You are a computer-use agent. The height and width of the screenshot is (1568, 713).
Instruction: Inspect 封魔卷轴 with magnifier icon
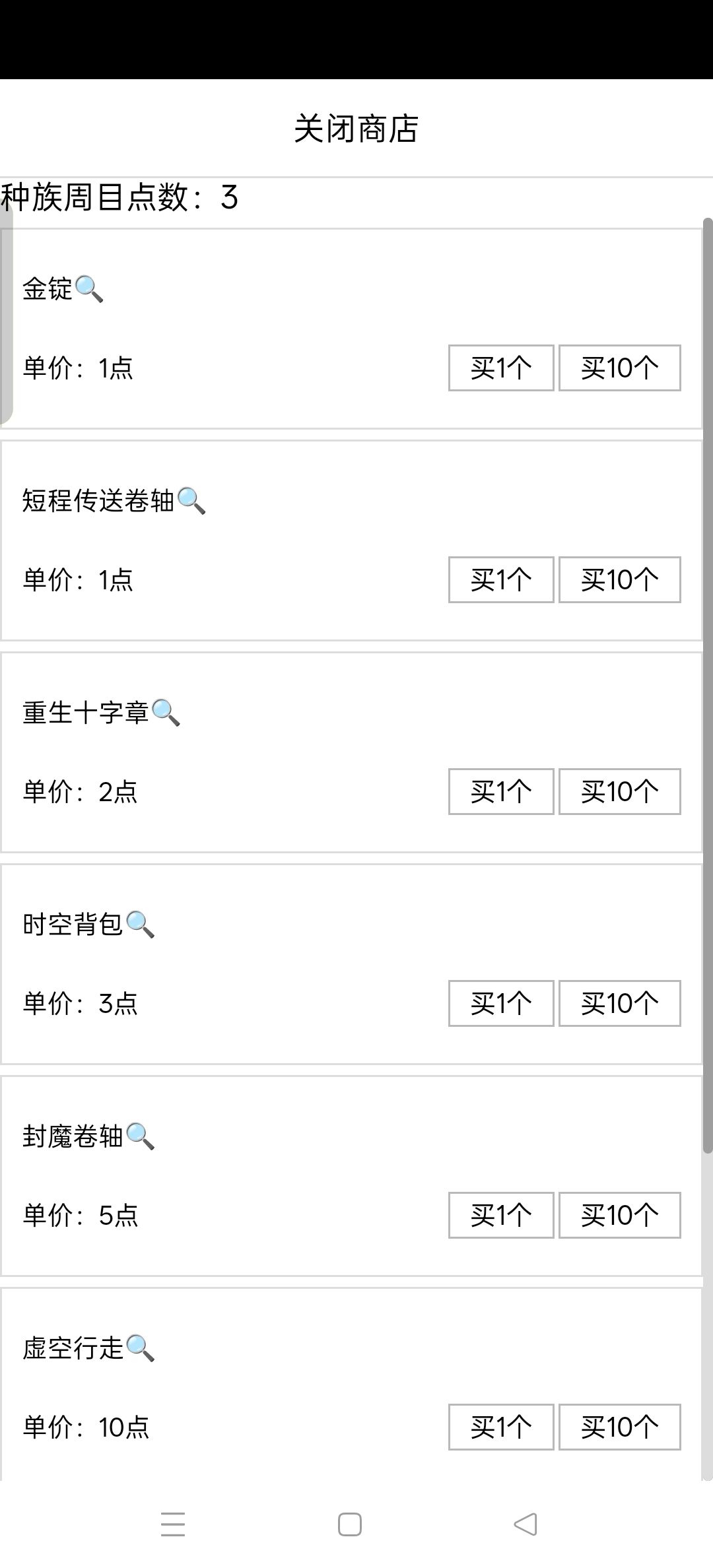pyautogui.click(x=140, y=1136)
